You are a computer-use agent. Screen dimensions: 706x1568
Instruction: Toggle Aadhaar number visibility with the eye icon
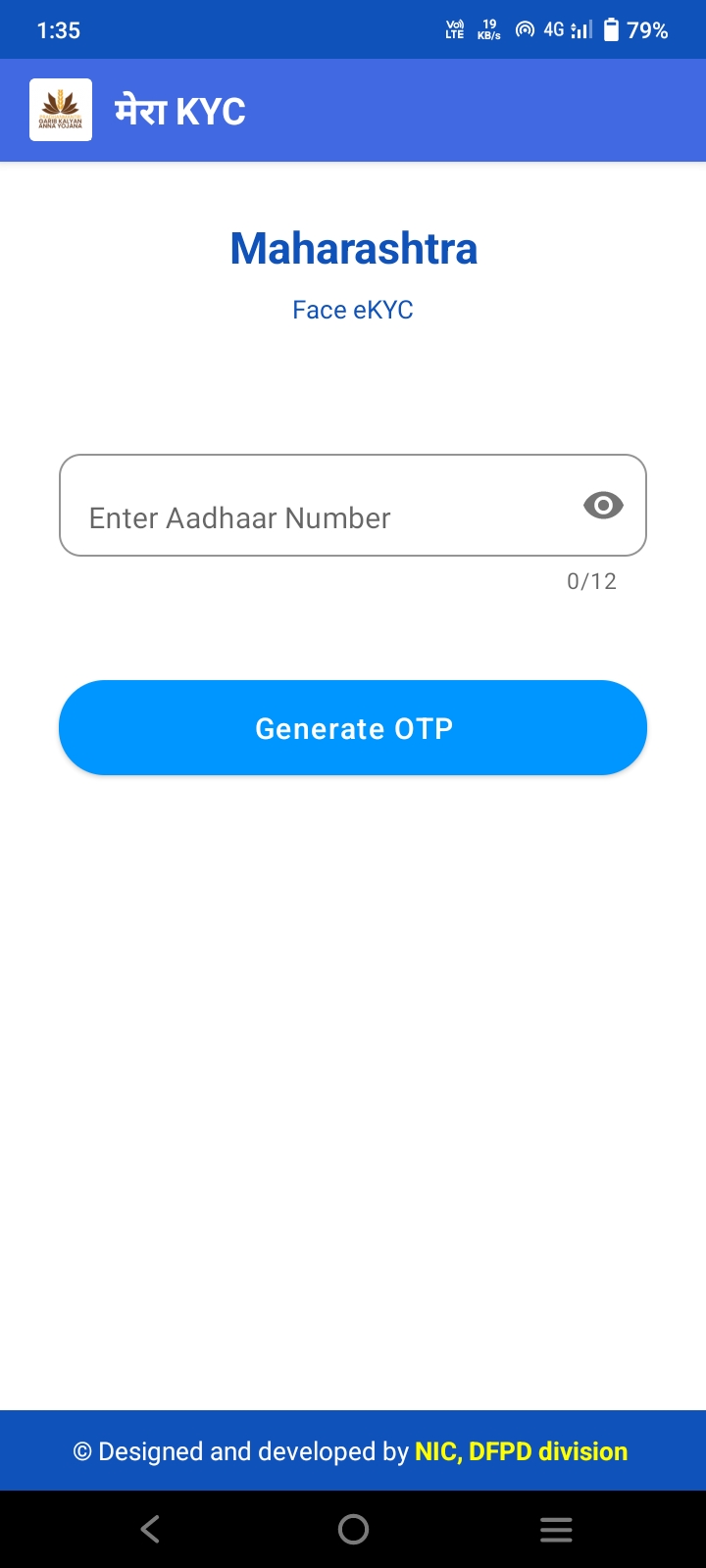click(x=602, y=506)
